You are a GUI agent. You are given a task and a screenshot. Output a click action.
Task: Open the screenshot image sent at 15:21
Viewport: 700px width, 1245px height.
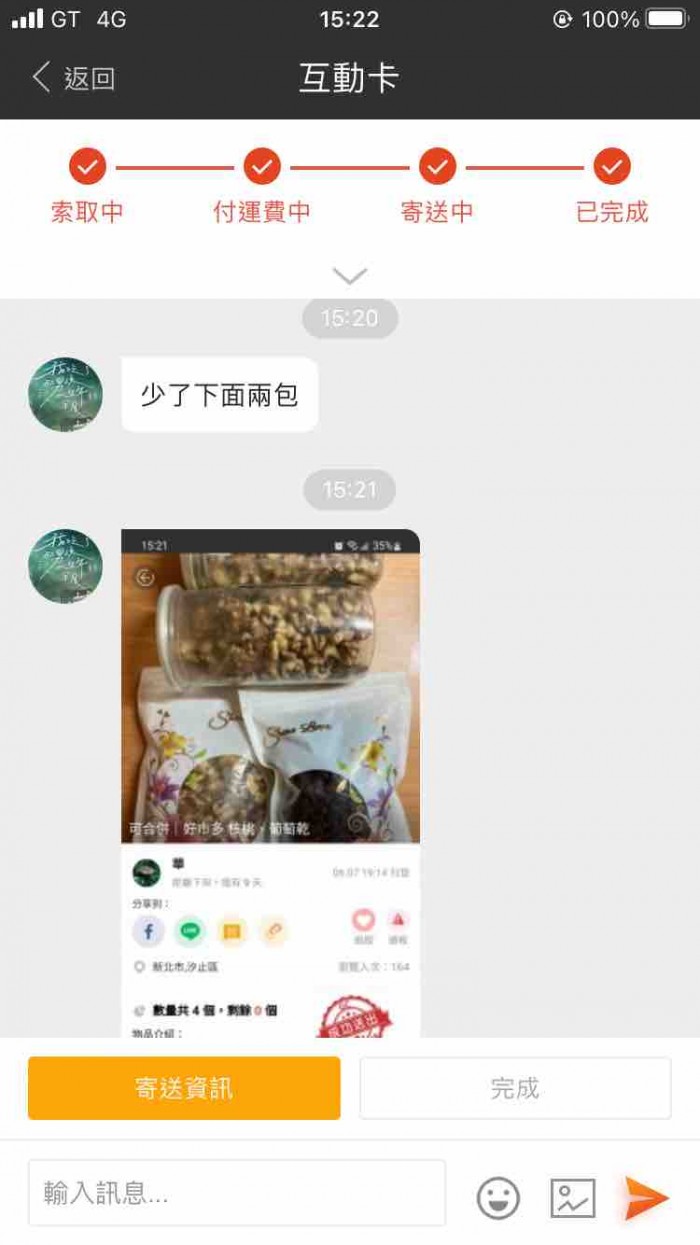click(270, 782)
